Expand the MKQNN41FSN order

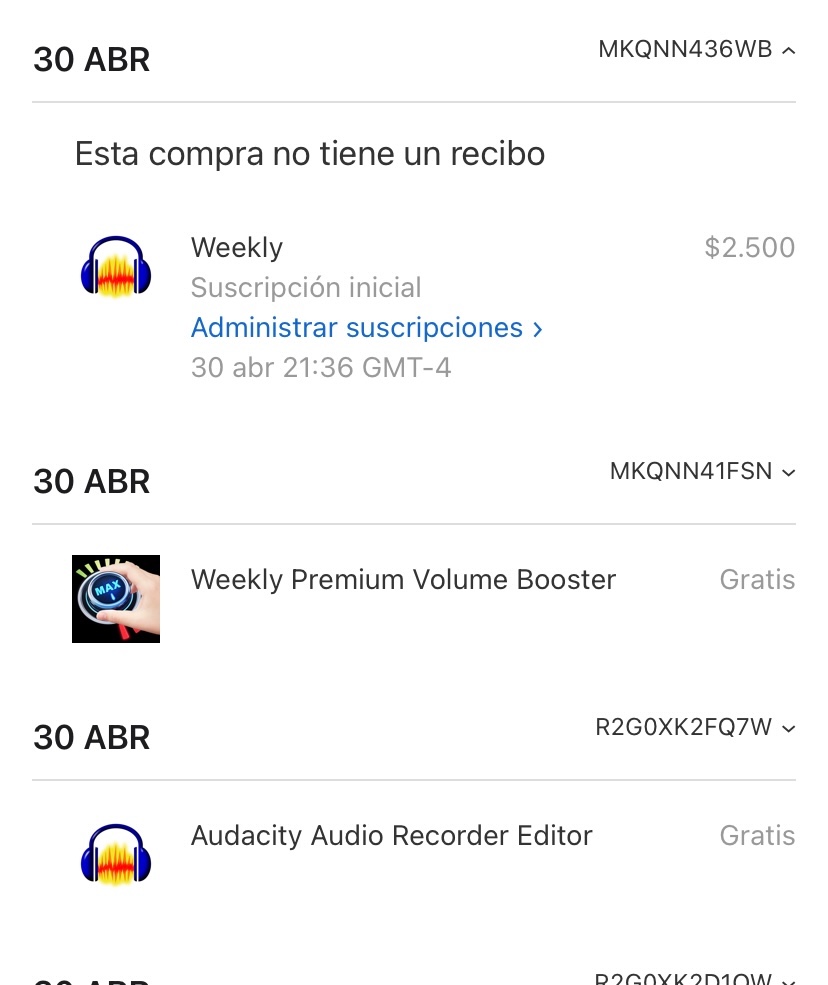point(702,472)
